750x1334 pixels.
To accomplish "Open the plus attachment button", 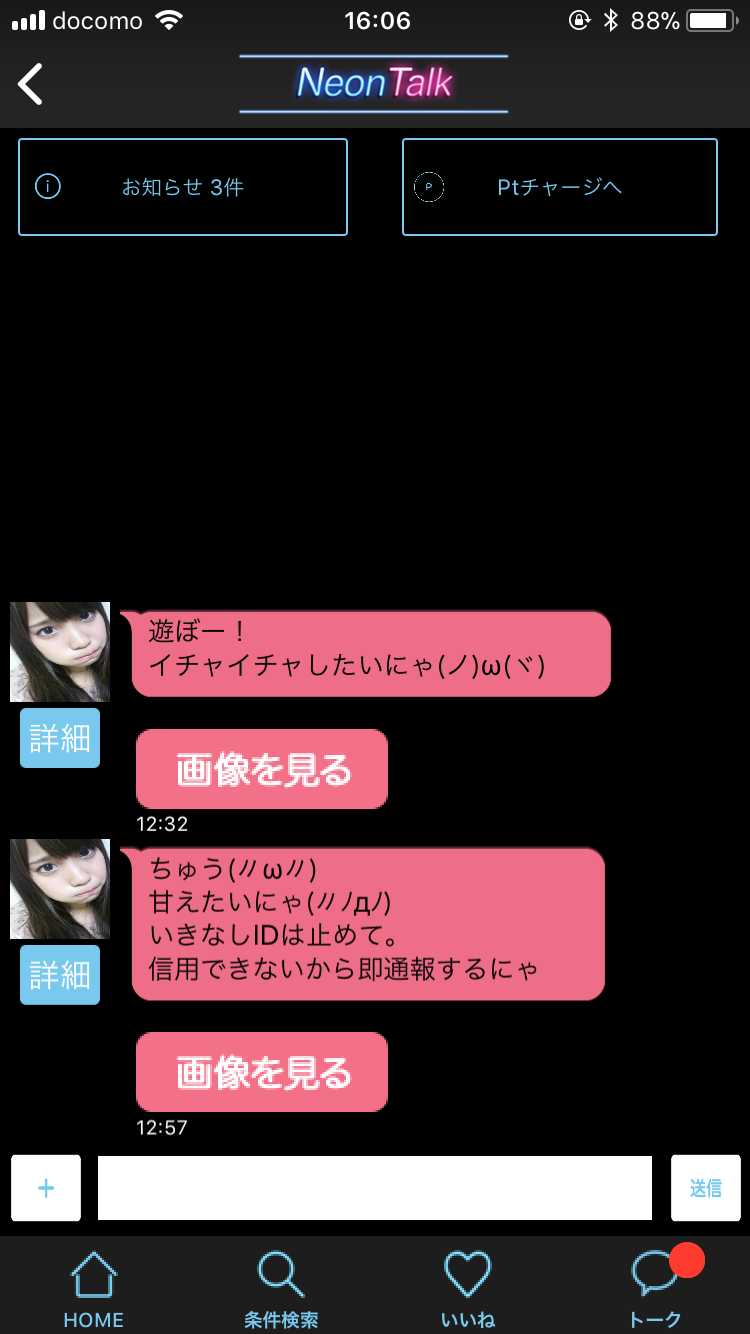I will [x=46, y=1188].
